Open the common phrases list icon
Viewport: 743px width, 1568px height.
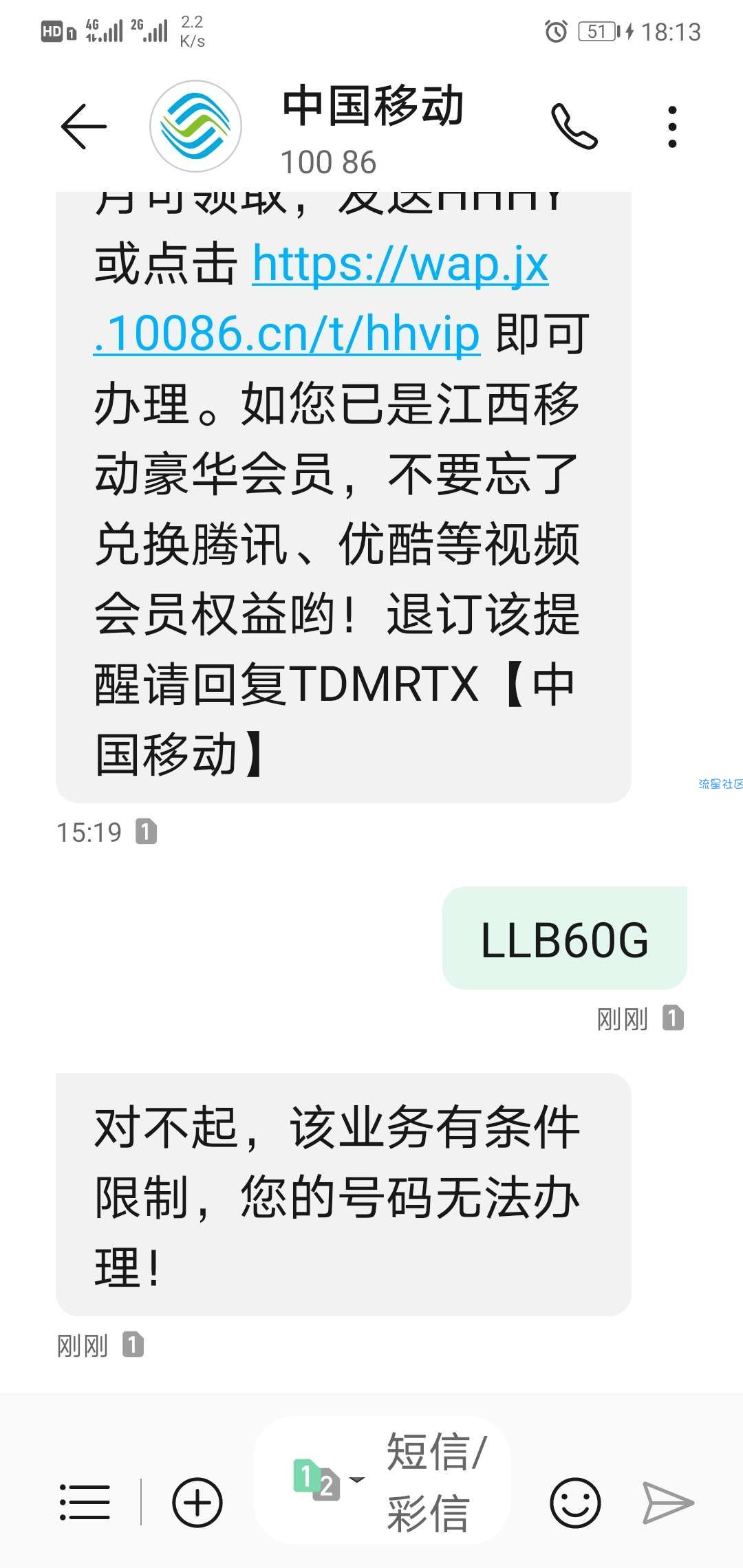[x=85, y=1501]
